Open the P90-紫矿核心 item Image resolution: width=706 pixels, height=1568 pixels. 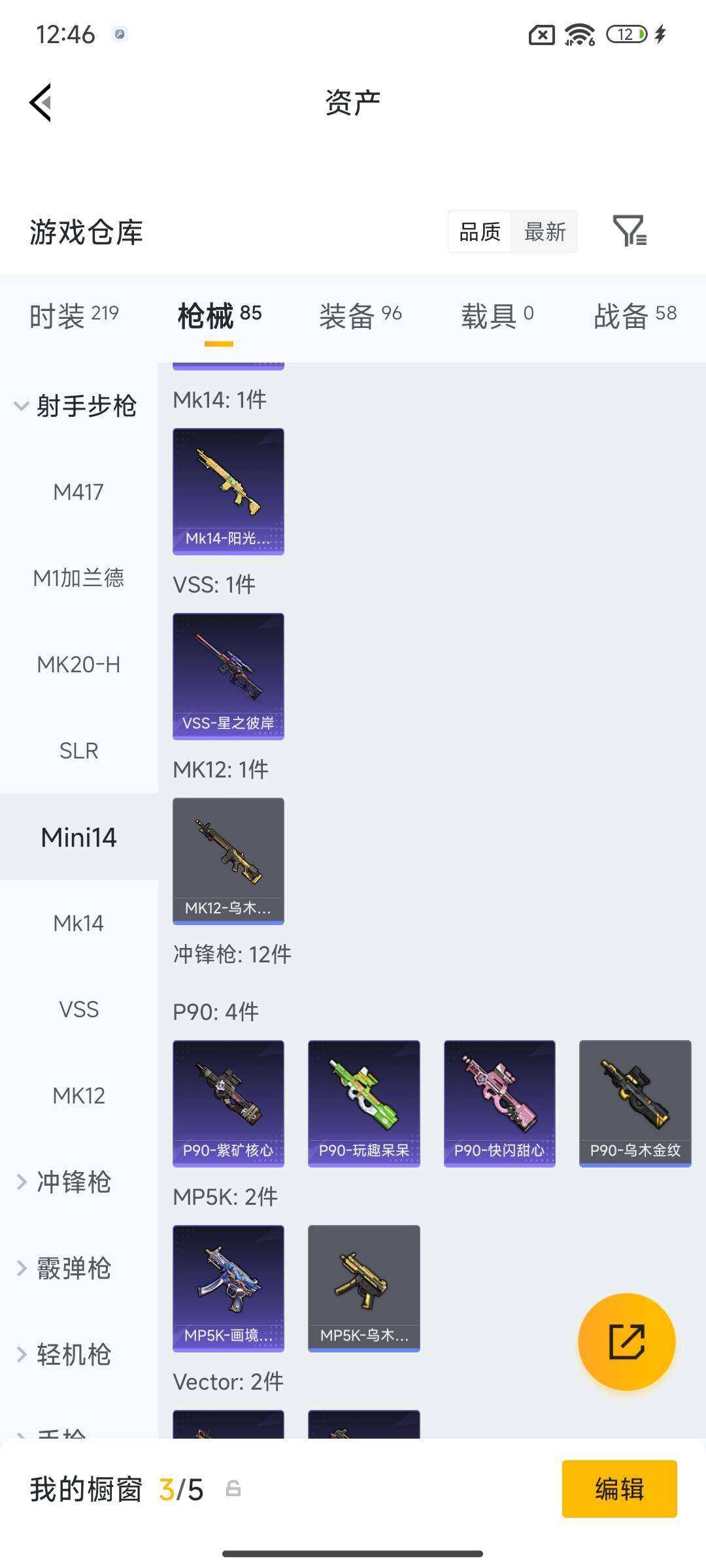pos(228,1103)
